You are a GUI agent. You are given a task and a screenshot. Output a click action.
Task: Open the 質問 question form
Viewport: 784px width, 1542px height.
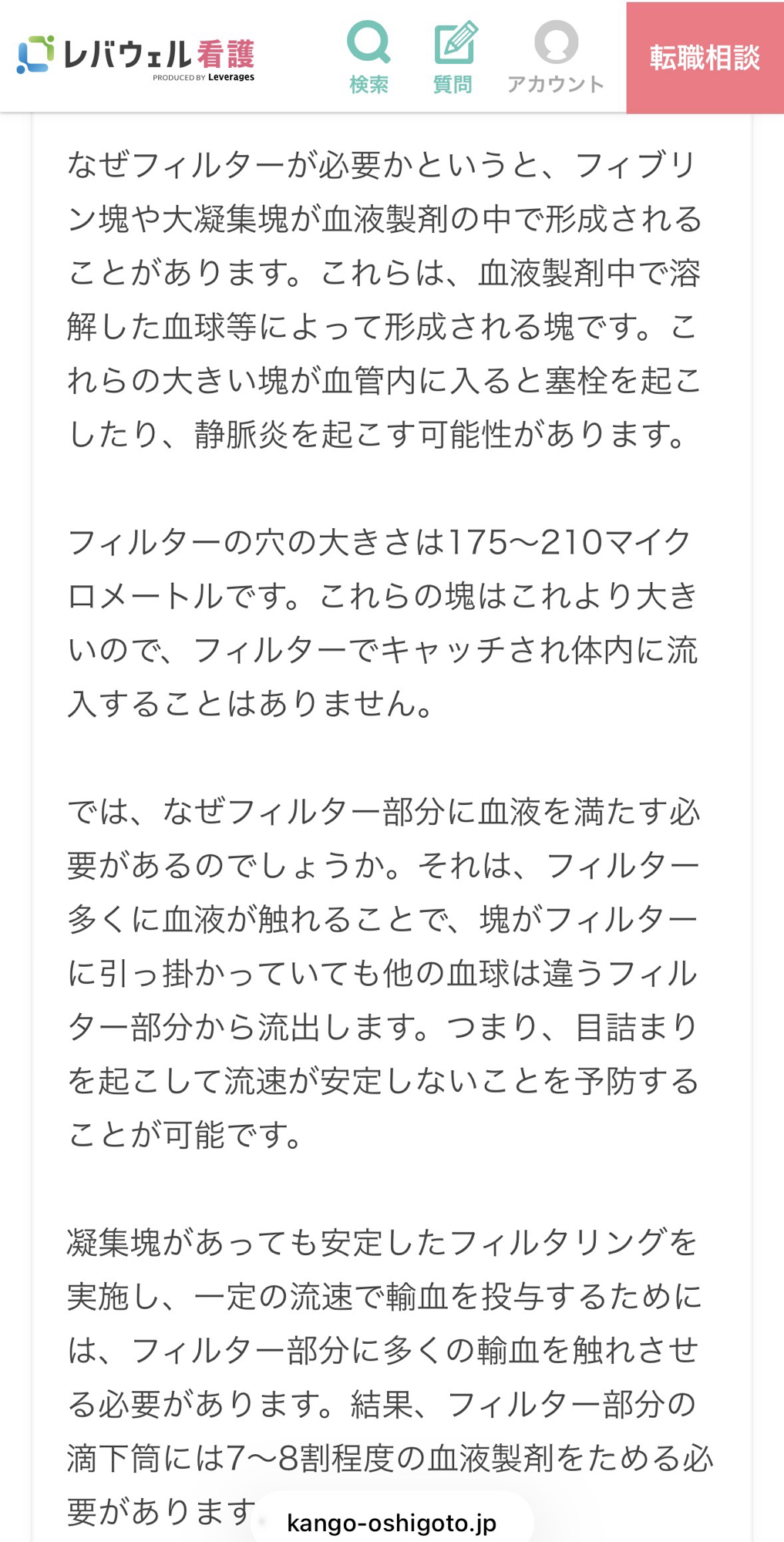(453, 58)
